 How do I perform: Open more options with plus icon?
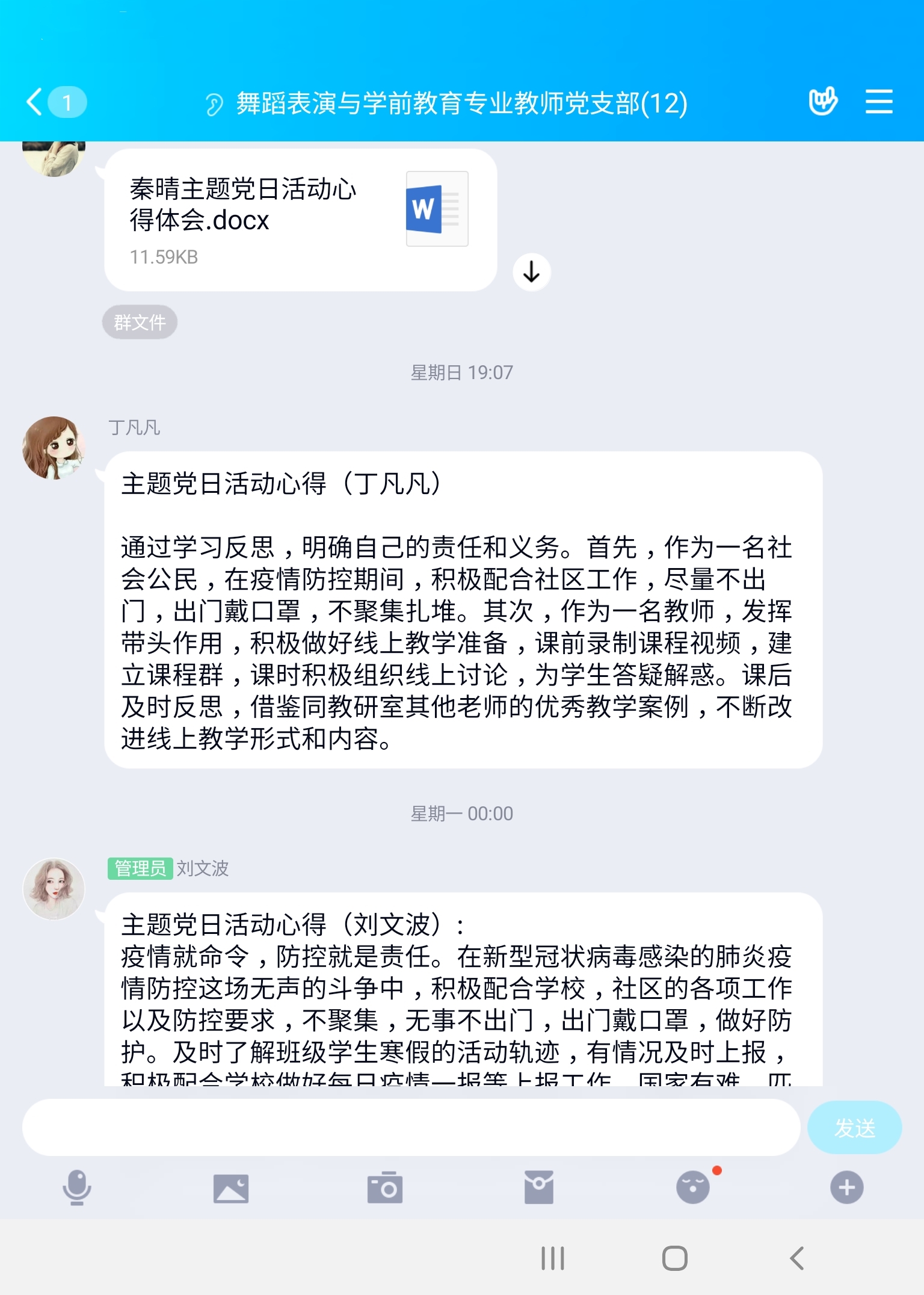846,1187
